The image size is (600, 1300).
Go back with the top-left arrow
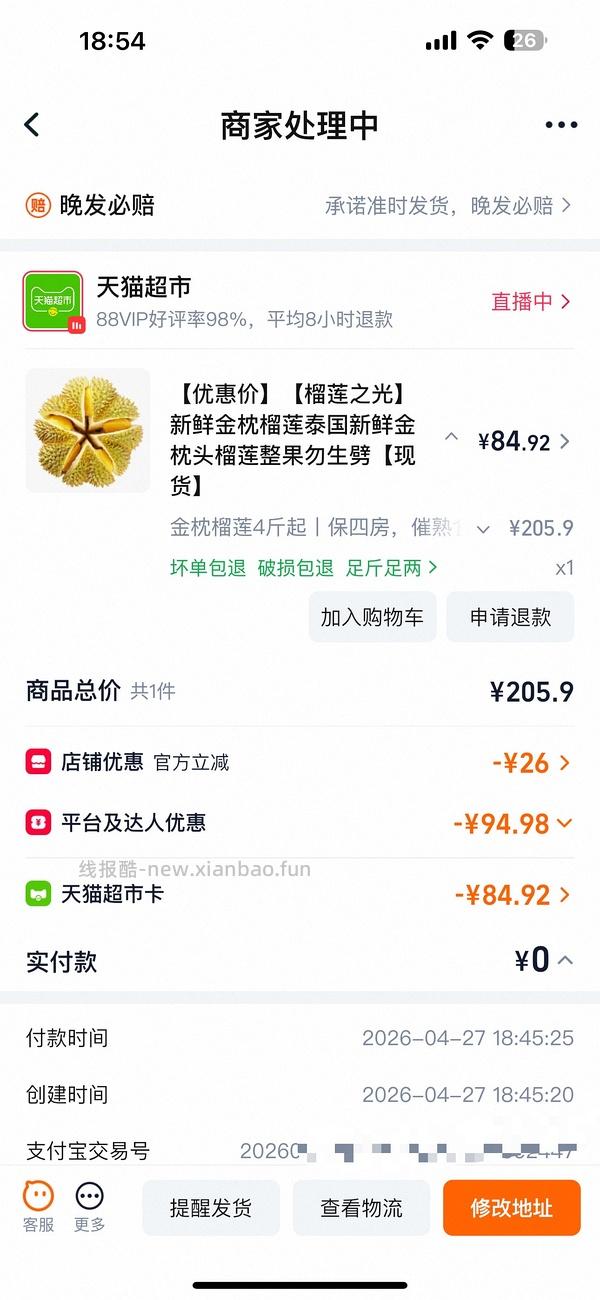pyautogui.click(x=32, y=125)
